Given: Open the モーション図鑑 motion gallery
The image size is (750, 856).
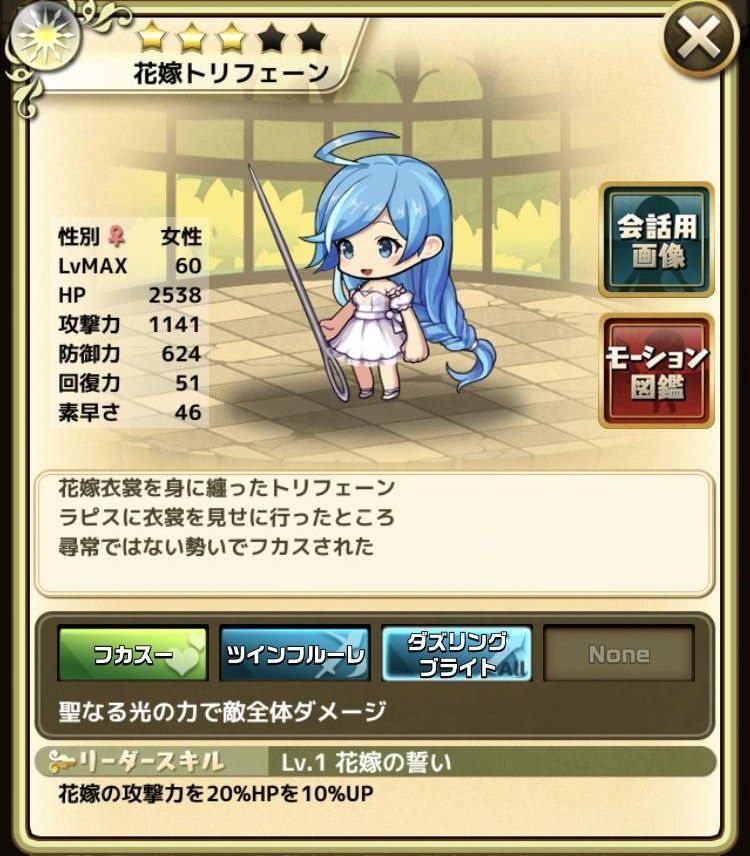Looking at the screenshot, I should [656, 370].
